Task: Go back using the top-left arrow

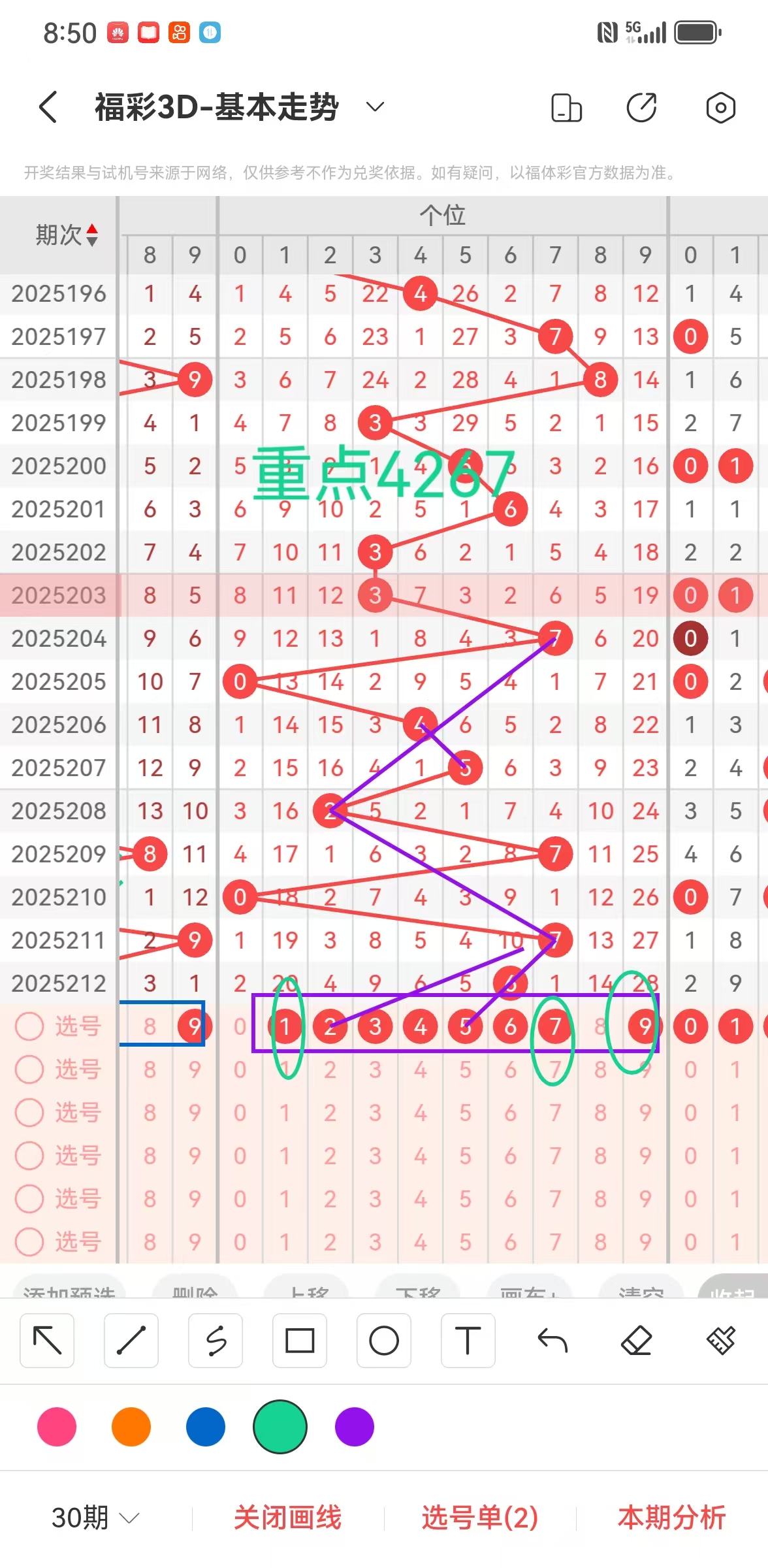Action: (48, 106)
